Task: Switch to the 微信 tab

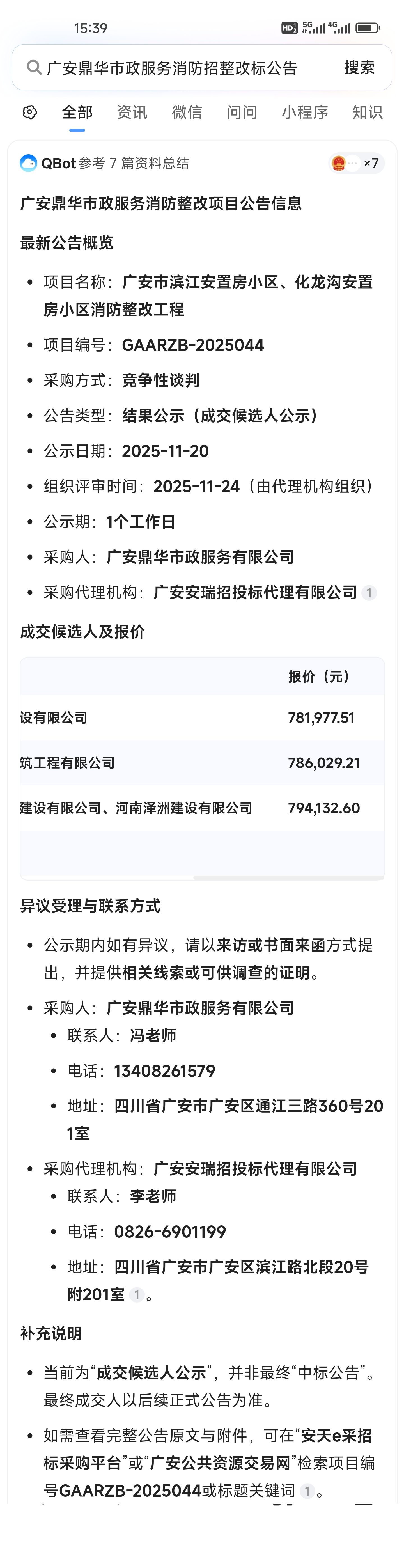Action: (x=187, y=113)
